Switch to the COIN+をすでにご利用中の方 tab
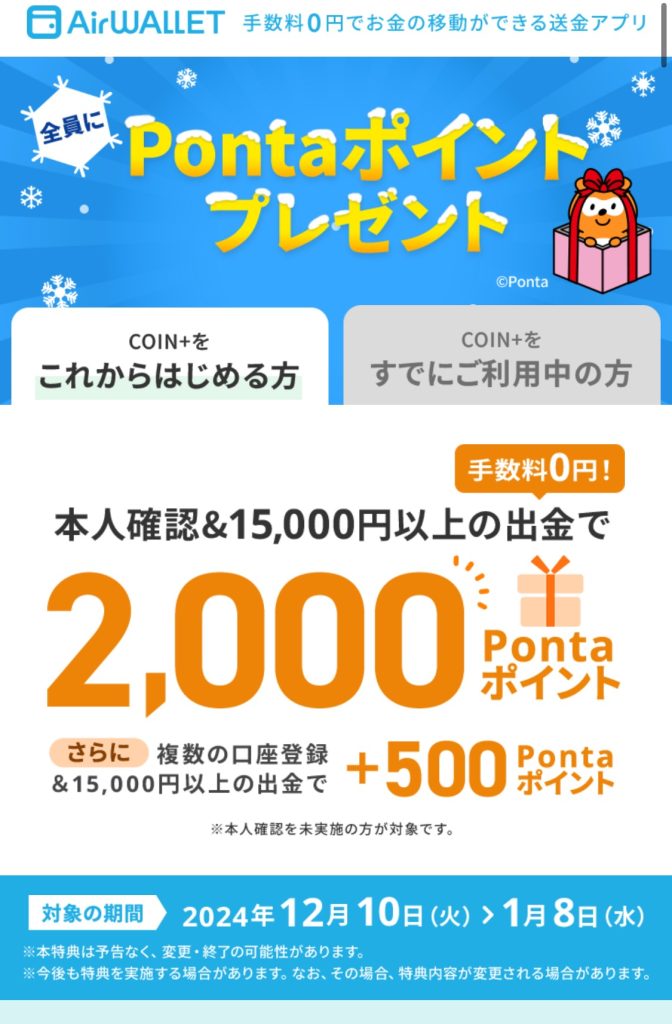Screen dimensions: 672x1024 [x=501, y=358]
